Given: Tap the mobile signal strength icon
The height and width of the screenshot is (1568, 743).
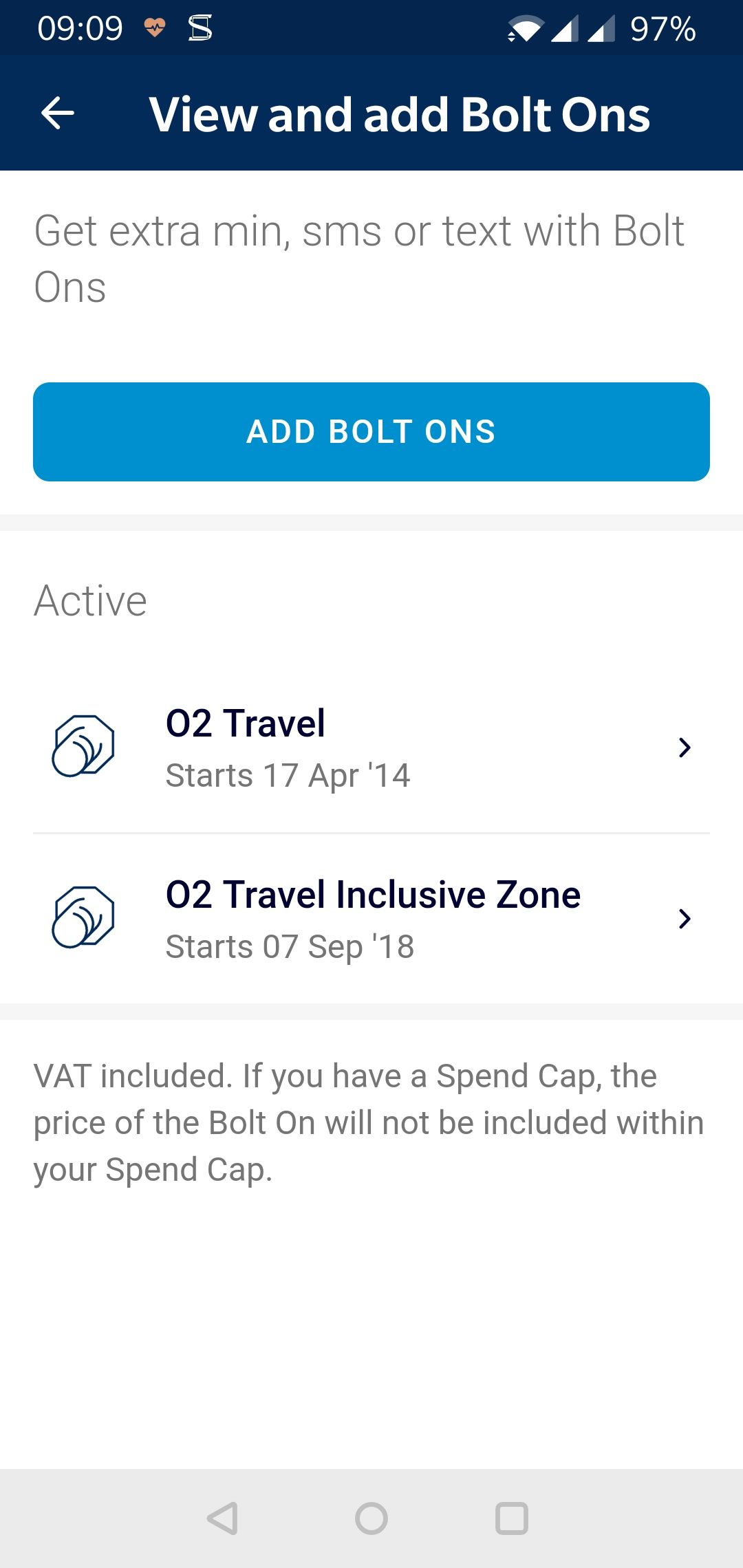Looking at the screenshot, I should (564, 28).
